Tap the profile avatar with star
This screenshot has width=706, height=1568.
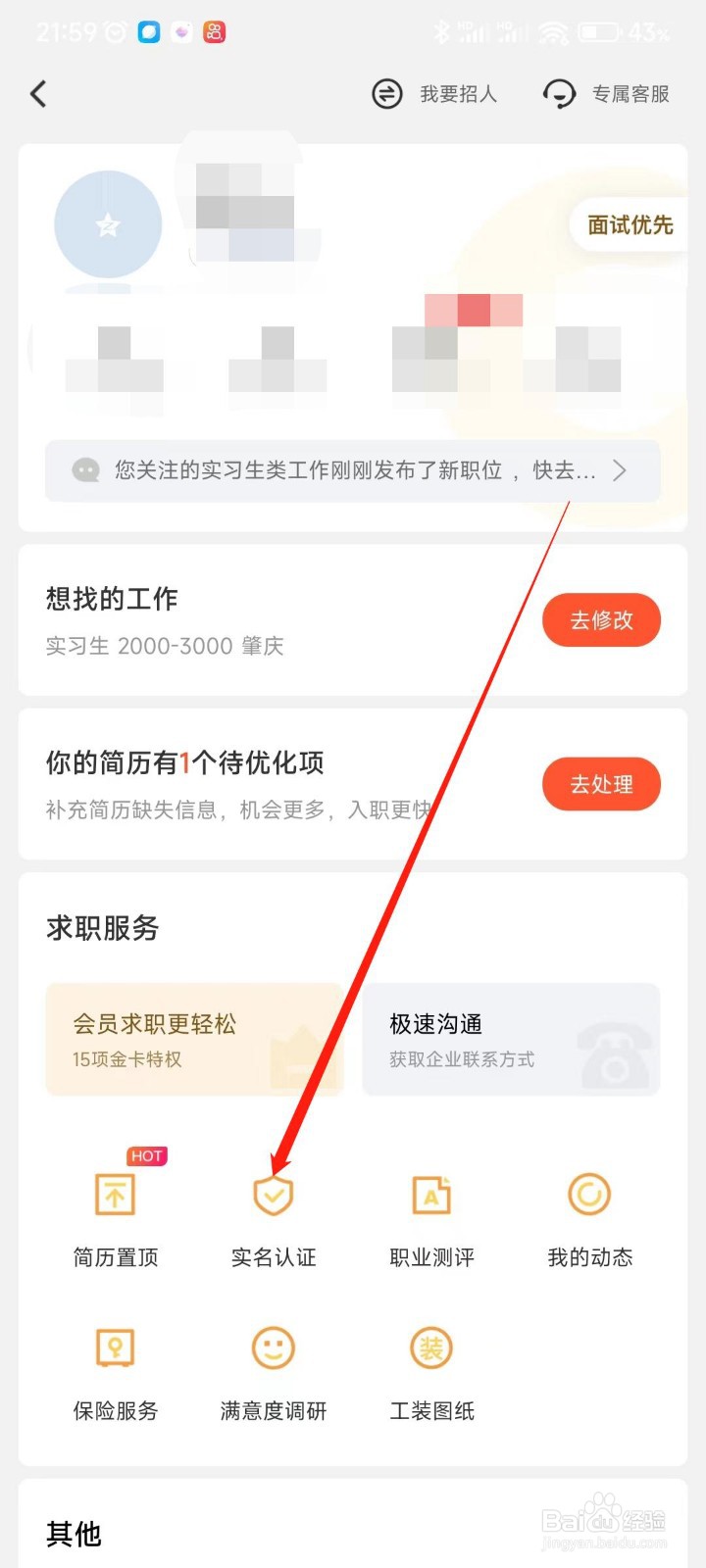[107, 223]
